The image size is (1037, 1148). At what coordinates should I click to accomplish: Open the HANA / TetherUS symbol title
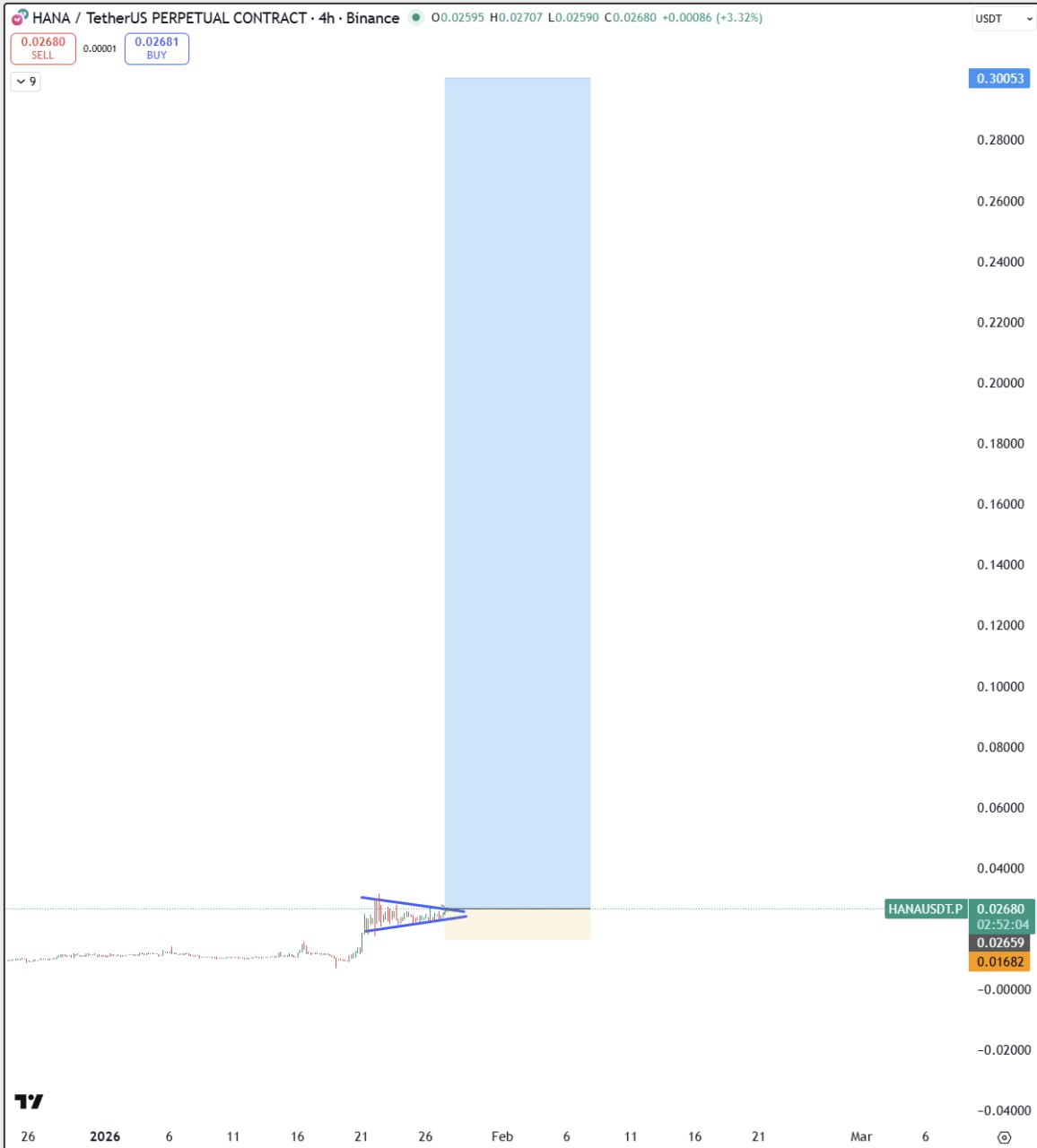(x=170, y=18)
